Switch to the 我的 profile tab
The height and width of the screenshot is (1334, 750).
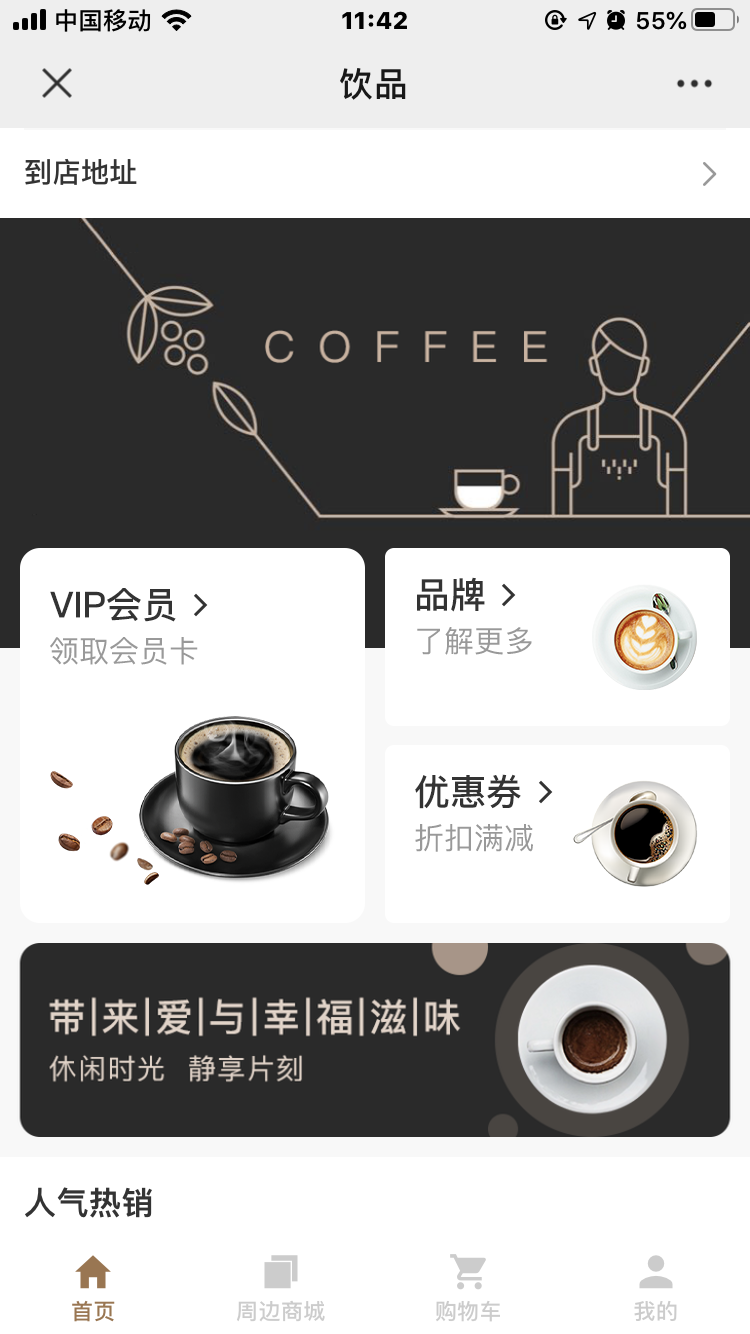(655, 1288)
